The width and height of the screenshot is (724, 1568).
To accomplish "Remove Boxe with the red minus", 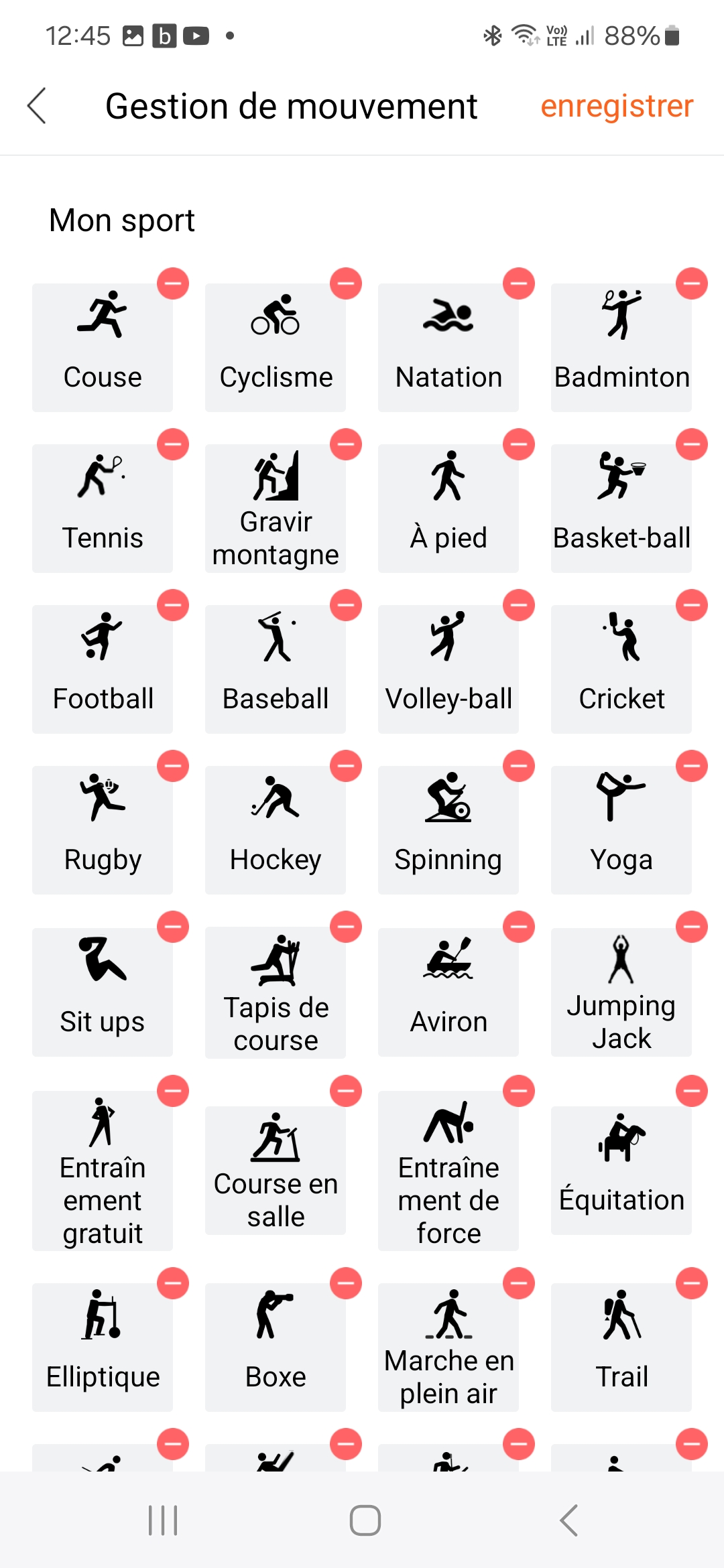I will [346, 1283].
